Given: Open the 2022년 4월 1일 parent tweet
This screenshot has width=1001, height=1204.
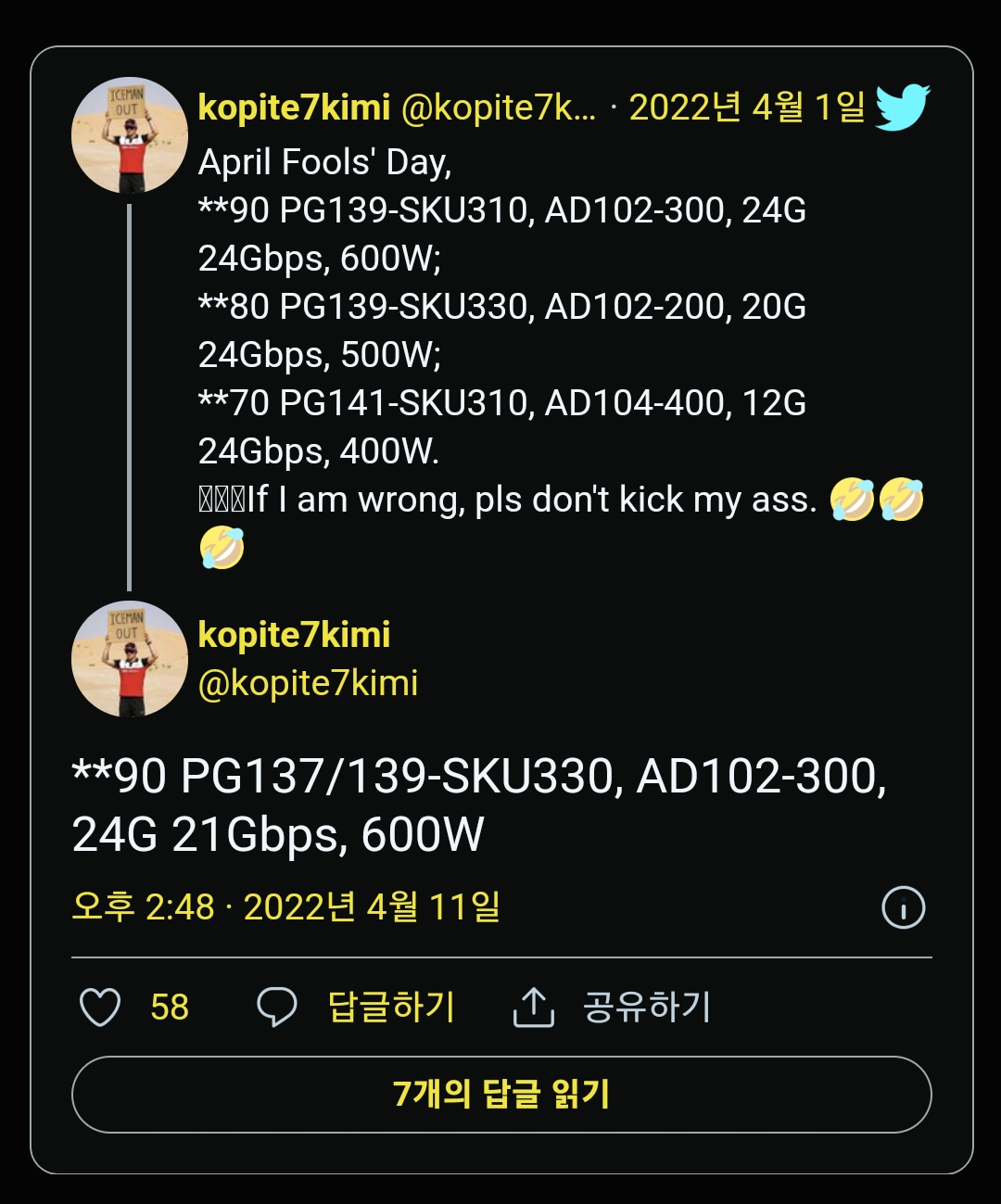Looking at the screenshot, I should click(x=746, y=108).
